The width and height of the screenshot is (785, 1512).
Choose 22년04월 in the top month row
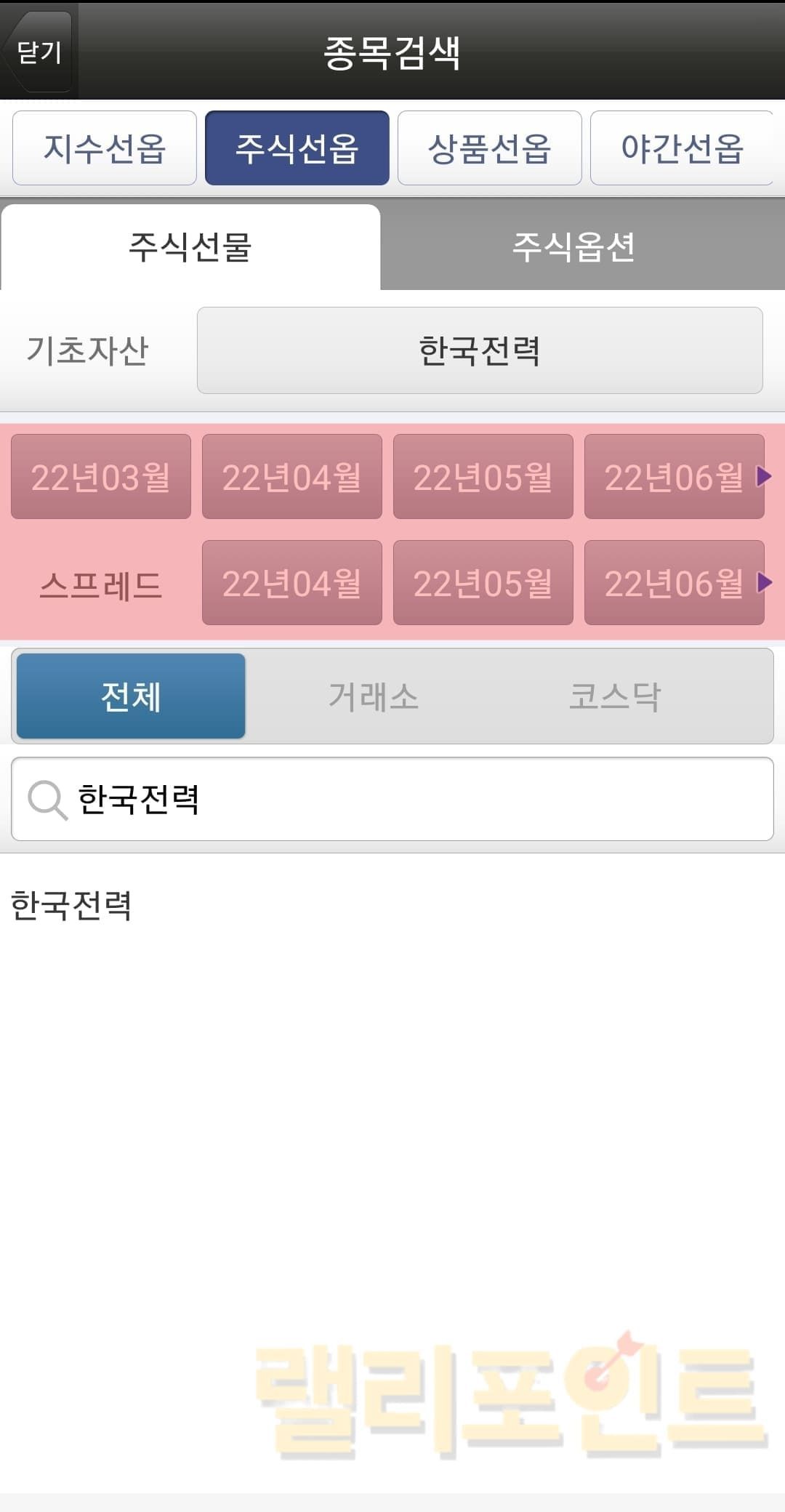(x=291, y=477)
